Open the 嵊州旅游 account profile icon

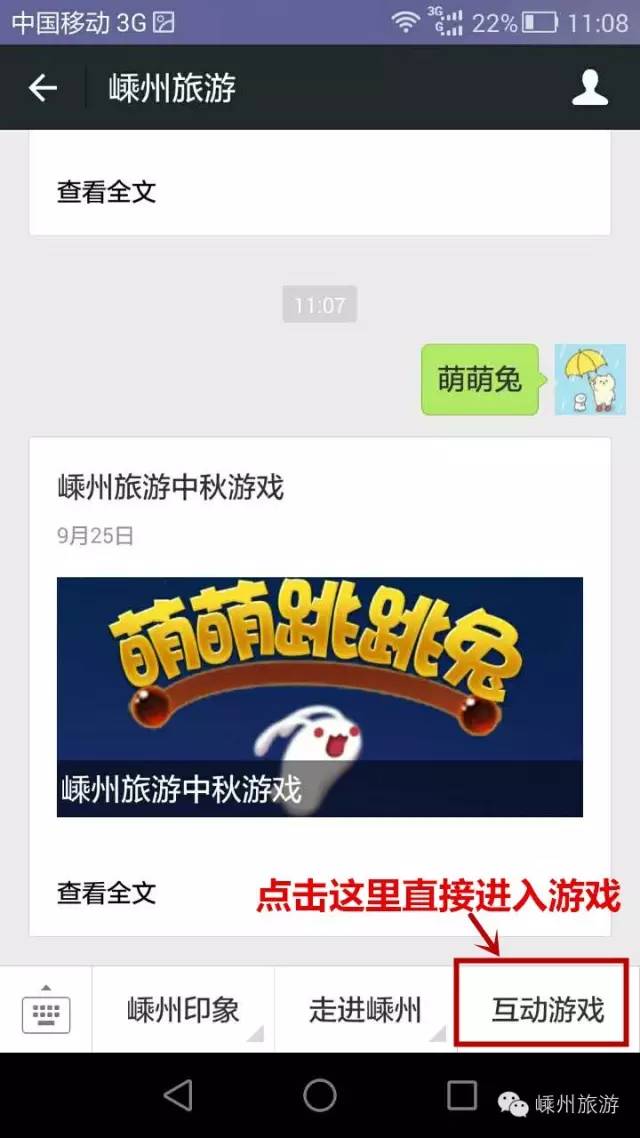coord(589,89)
